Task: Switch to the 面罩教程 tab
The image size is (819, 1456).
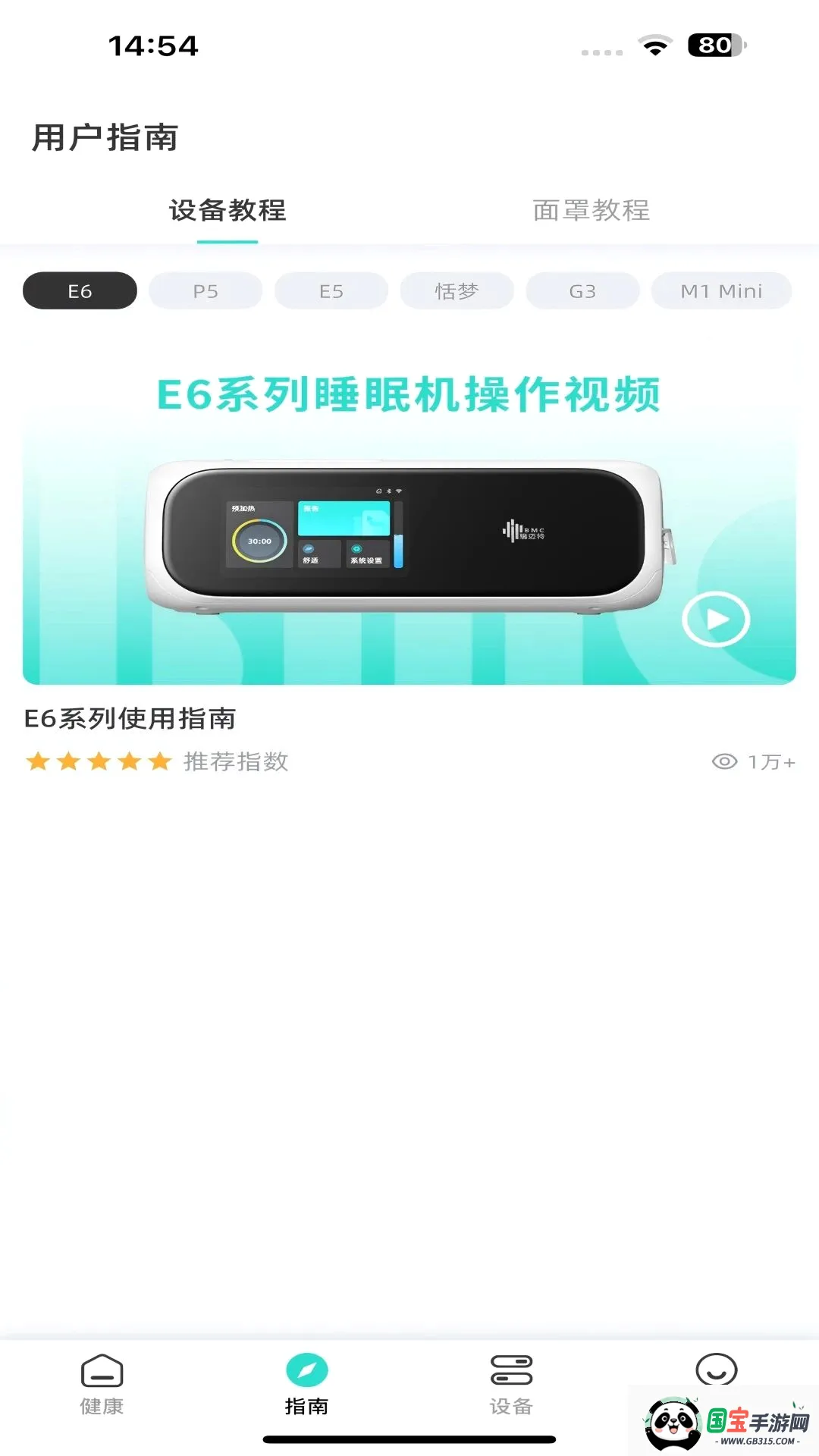Action: 591,210
